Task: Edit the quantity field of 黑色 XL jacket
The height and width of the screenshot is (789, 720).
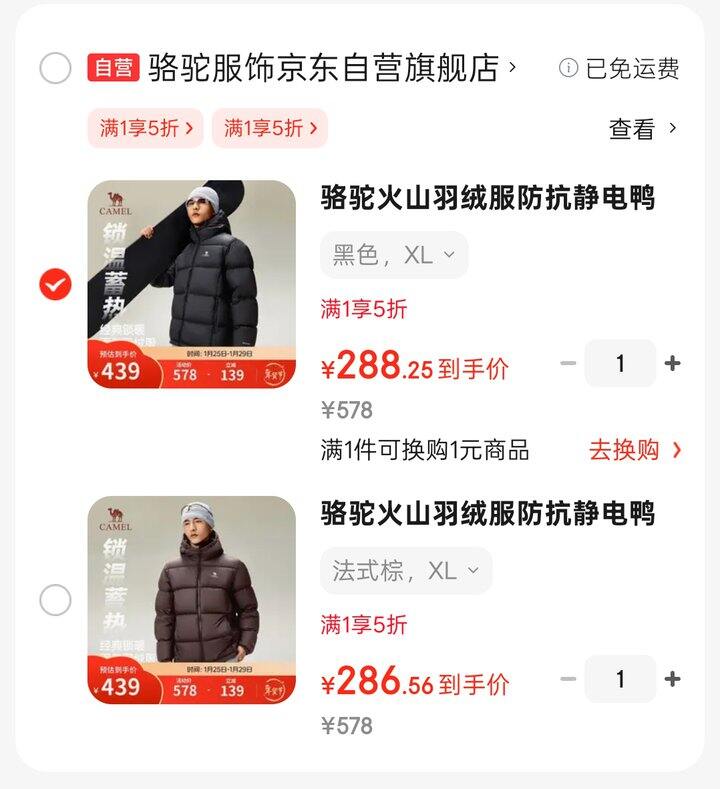Action: pos(620,364)
